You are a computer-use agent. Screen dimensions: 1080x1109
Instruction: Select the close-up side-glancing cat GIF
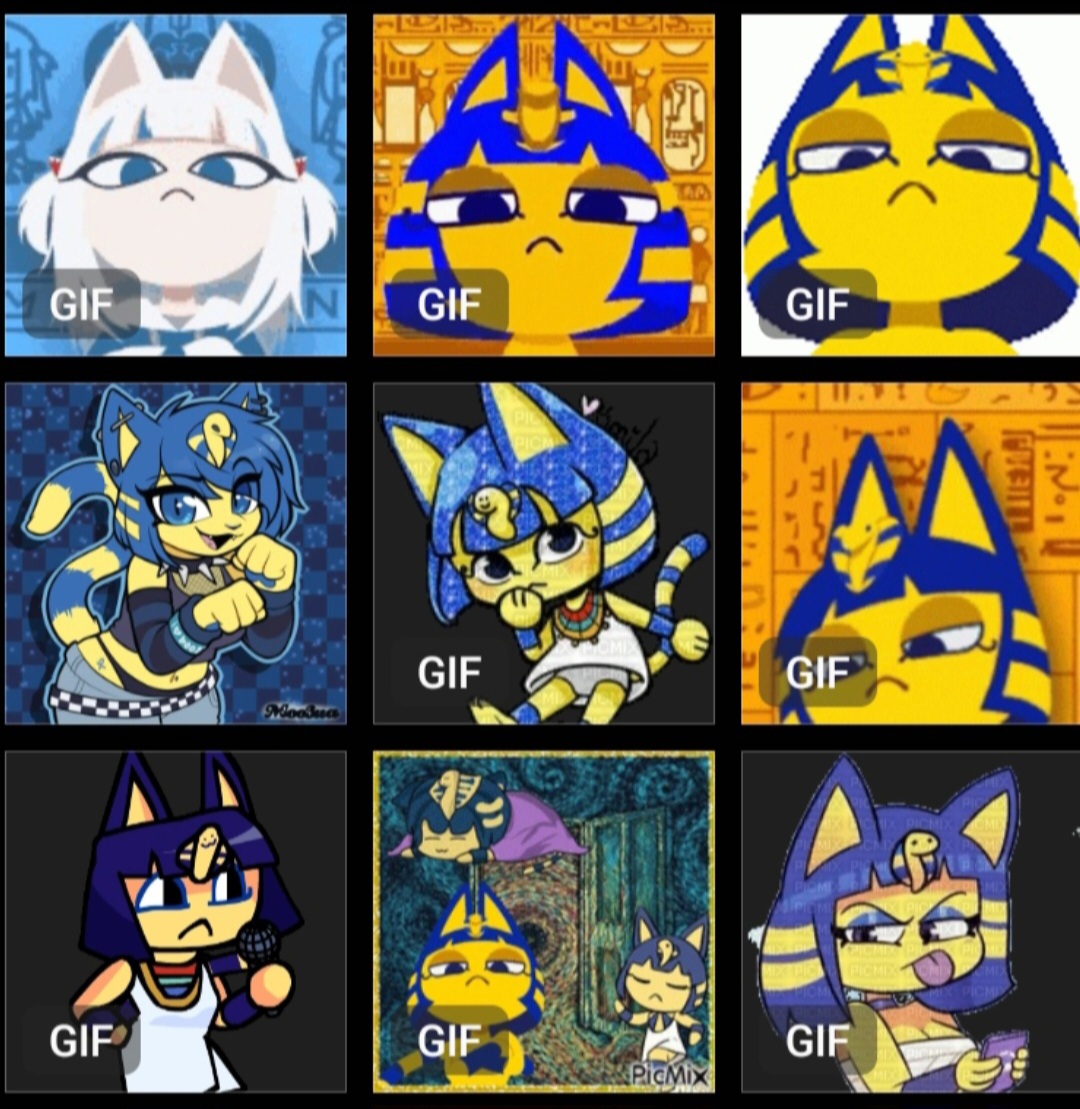[x=910, y=553]
